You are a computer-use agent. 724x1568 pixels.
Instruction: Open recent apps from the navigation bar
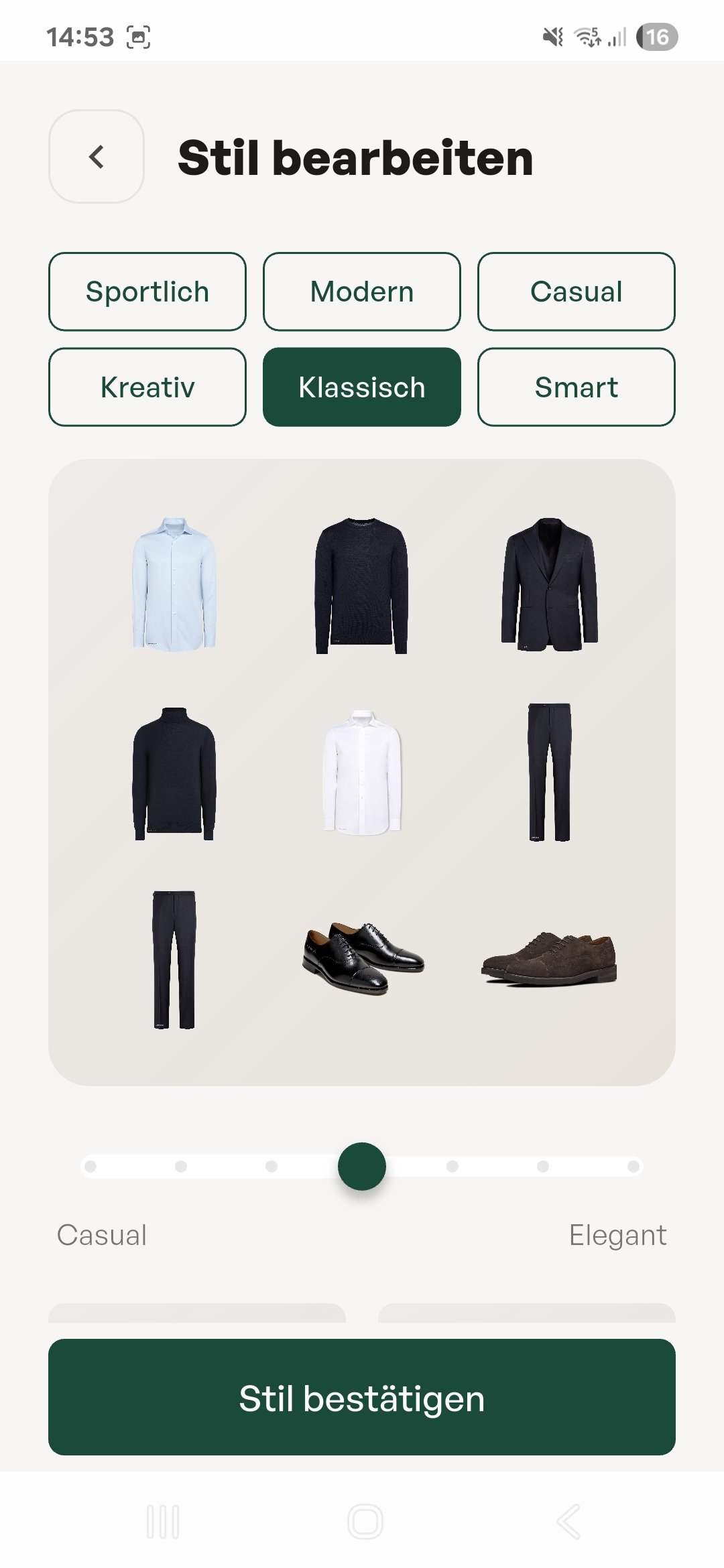coord(163,1522)
